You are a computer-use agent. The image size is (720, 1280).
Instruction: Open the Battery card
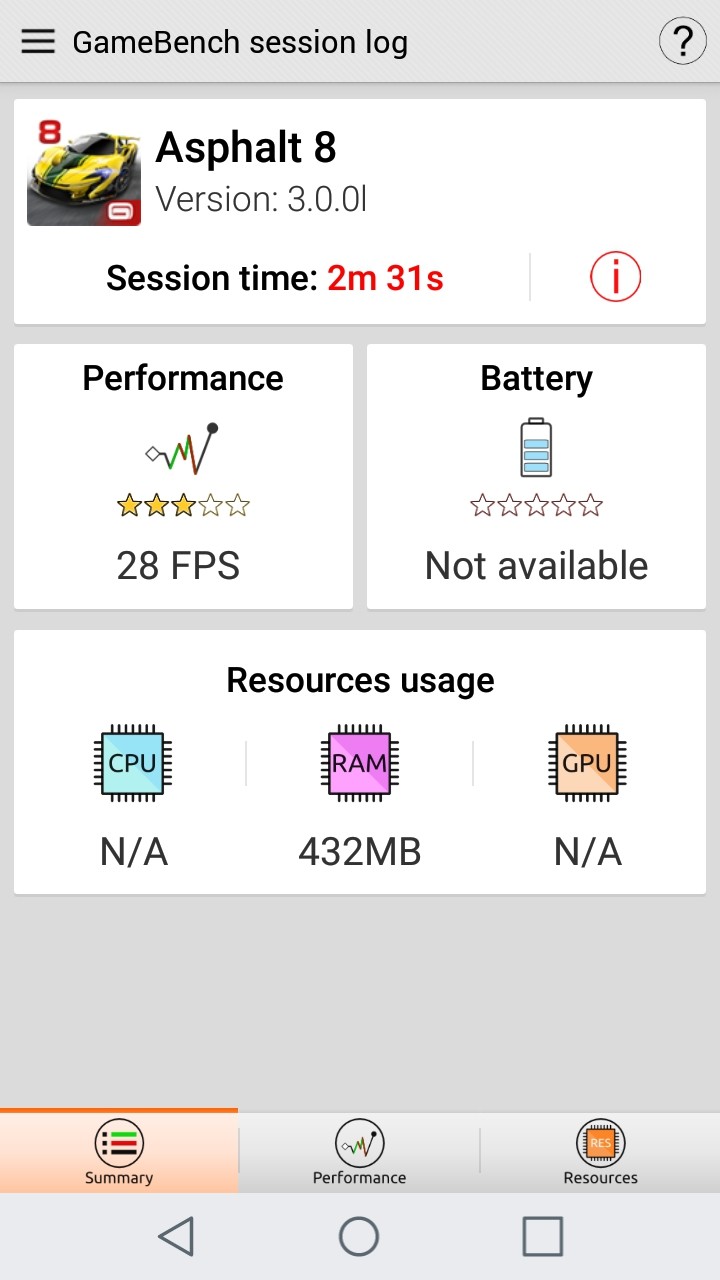(536, 476)
